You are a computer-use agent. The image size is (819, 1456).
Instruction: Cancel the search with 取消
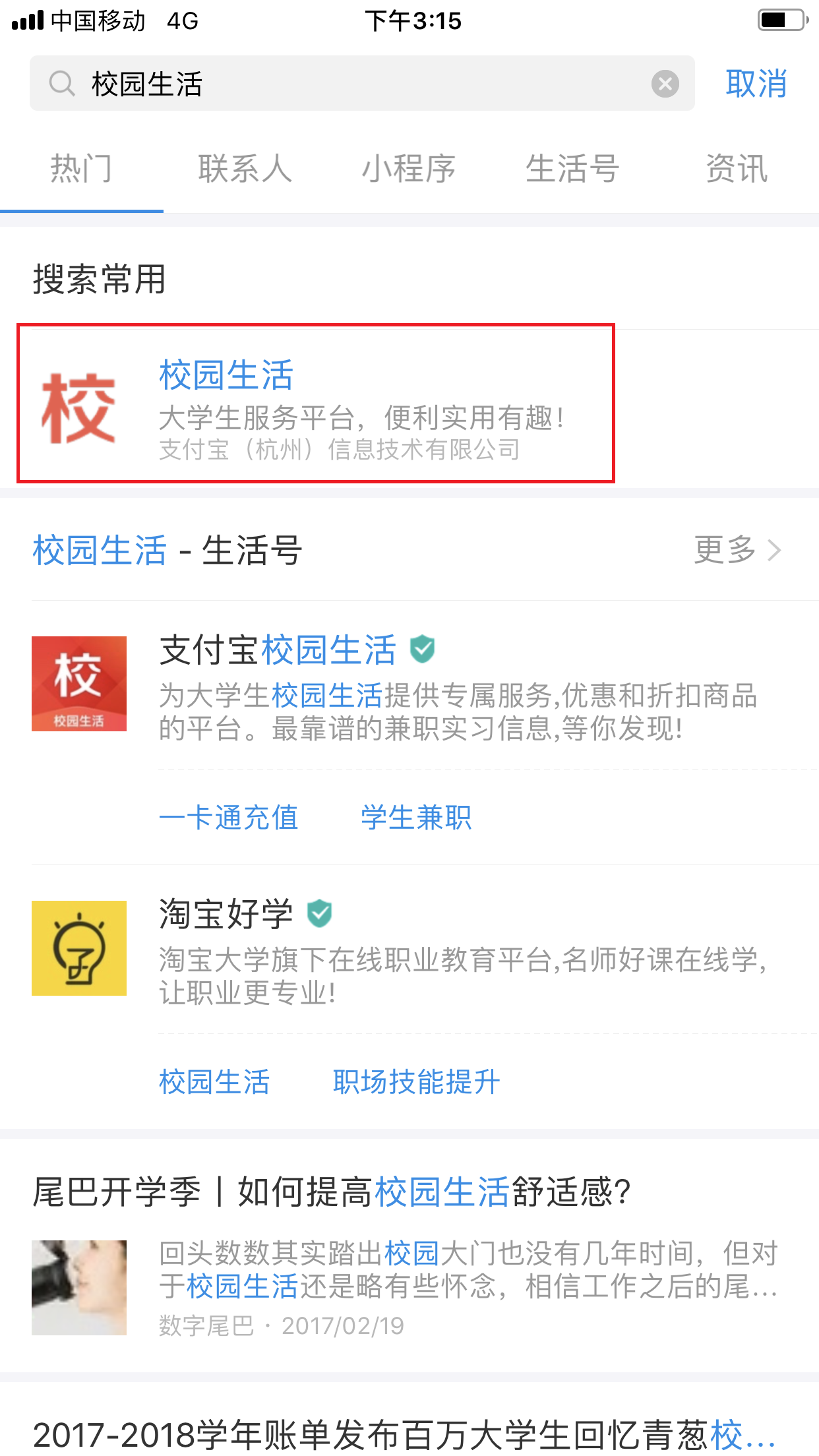[756, 84]
